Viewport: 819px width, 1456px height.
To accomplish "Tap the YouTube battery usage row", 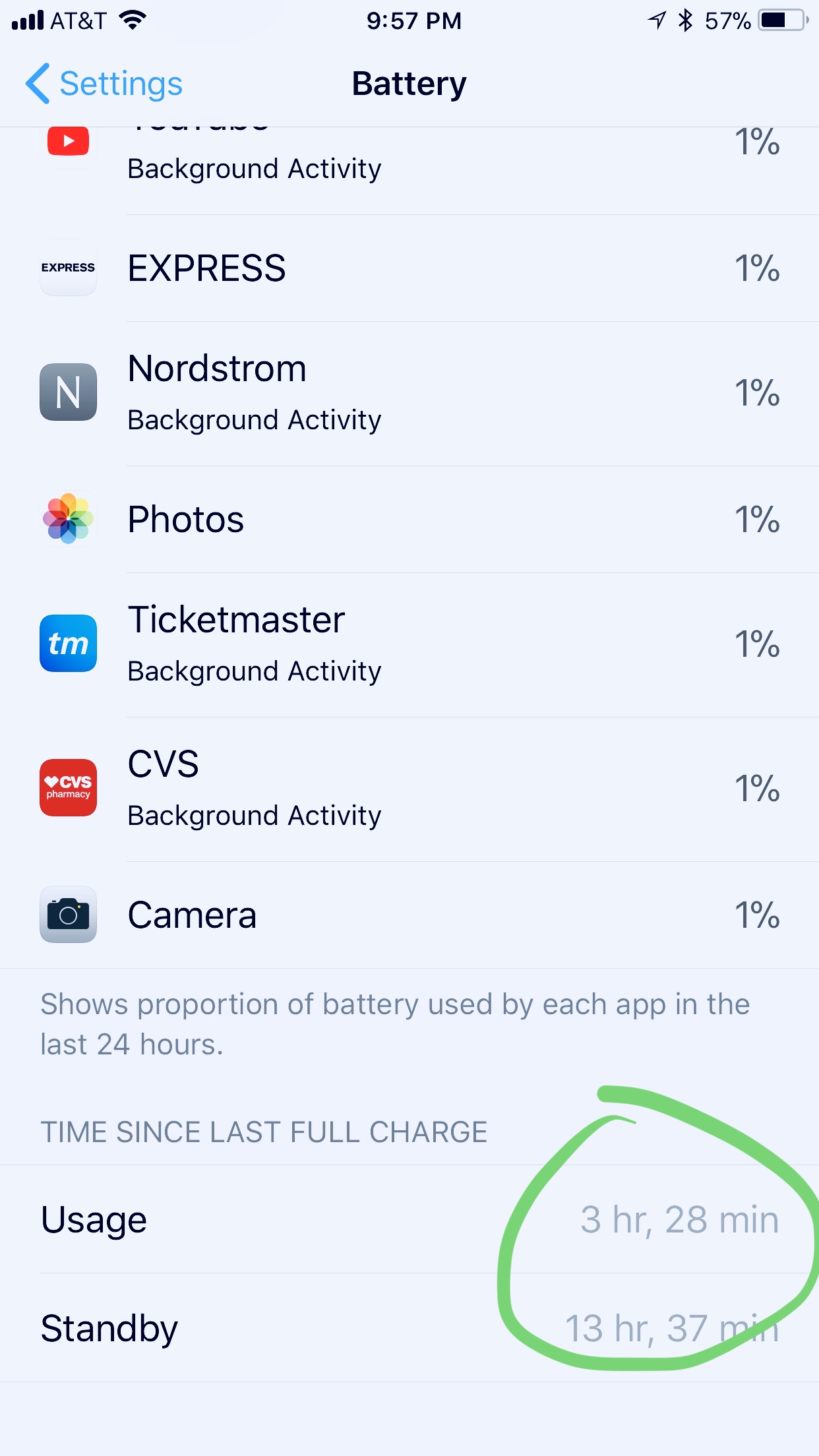I will pos(409,171).
